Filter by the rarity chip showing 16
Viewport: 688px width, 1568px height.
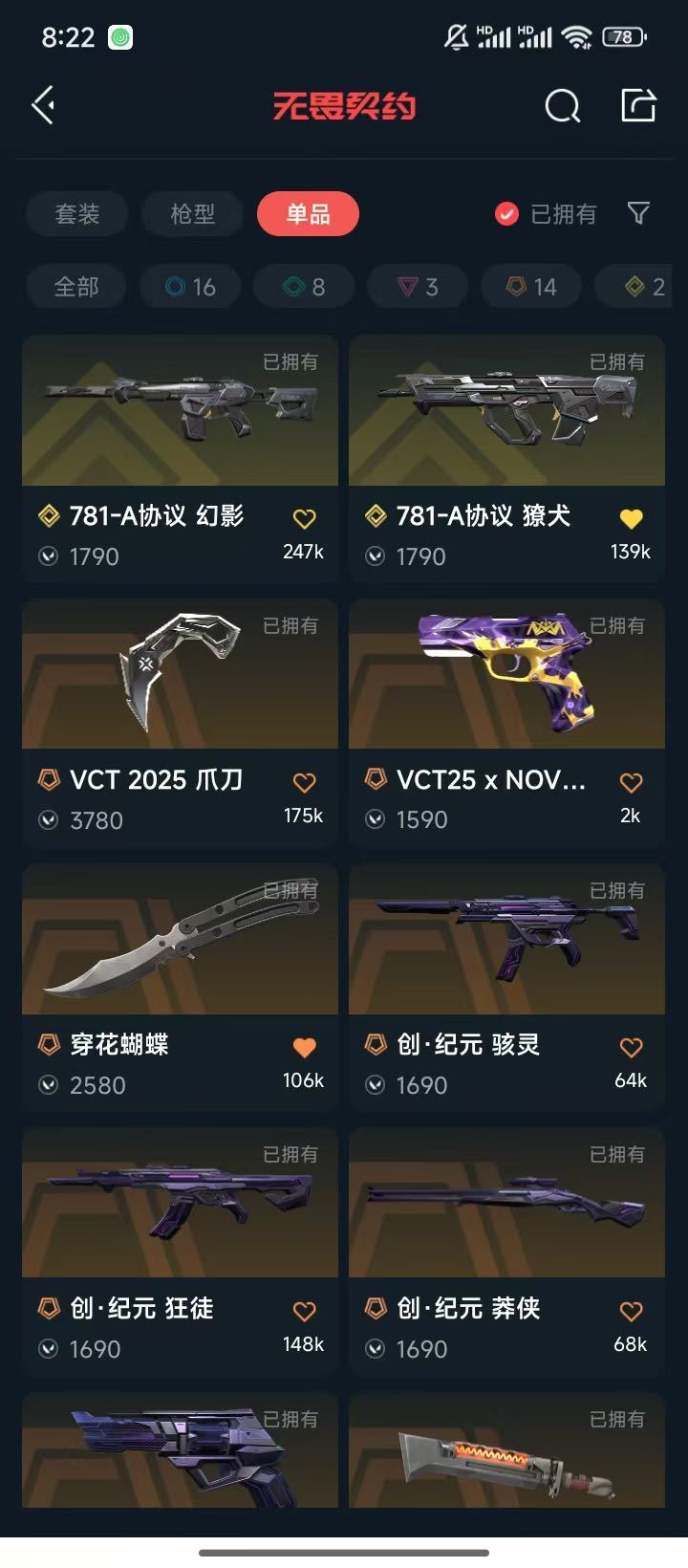tap(190, 286)
